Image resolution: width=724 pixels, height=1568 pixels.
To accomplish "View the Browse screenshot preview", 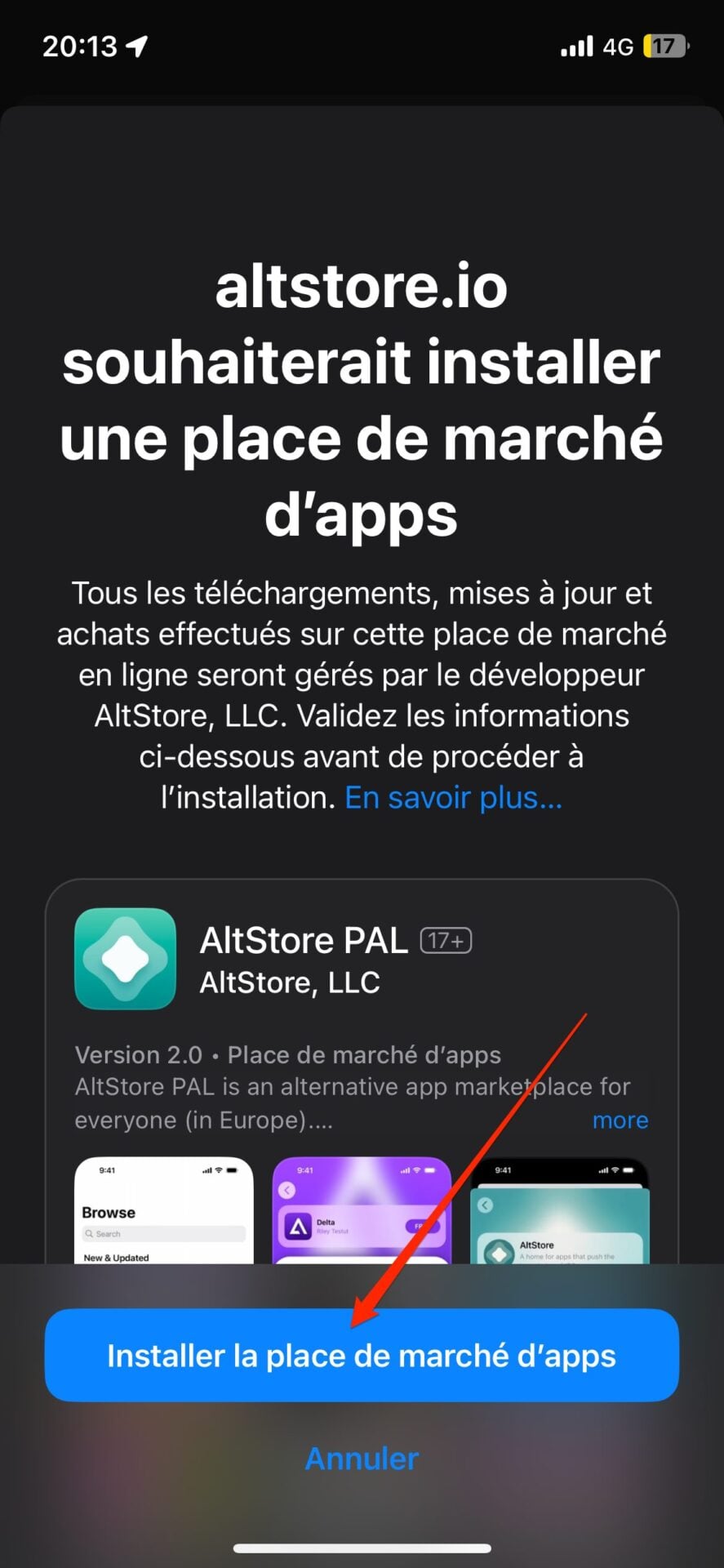I will pyautogui.click(x=163, y=1210).
